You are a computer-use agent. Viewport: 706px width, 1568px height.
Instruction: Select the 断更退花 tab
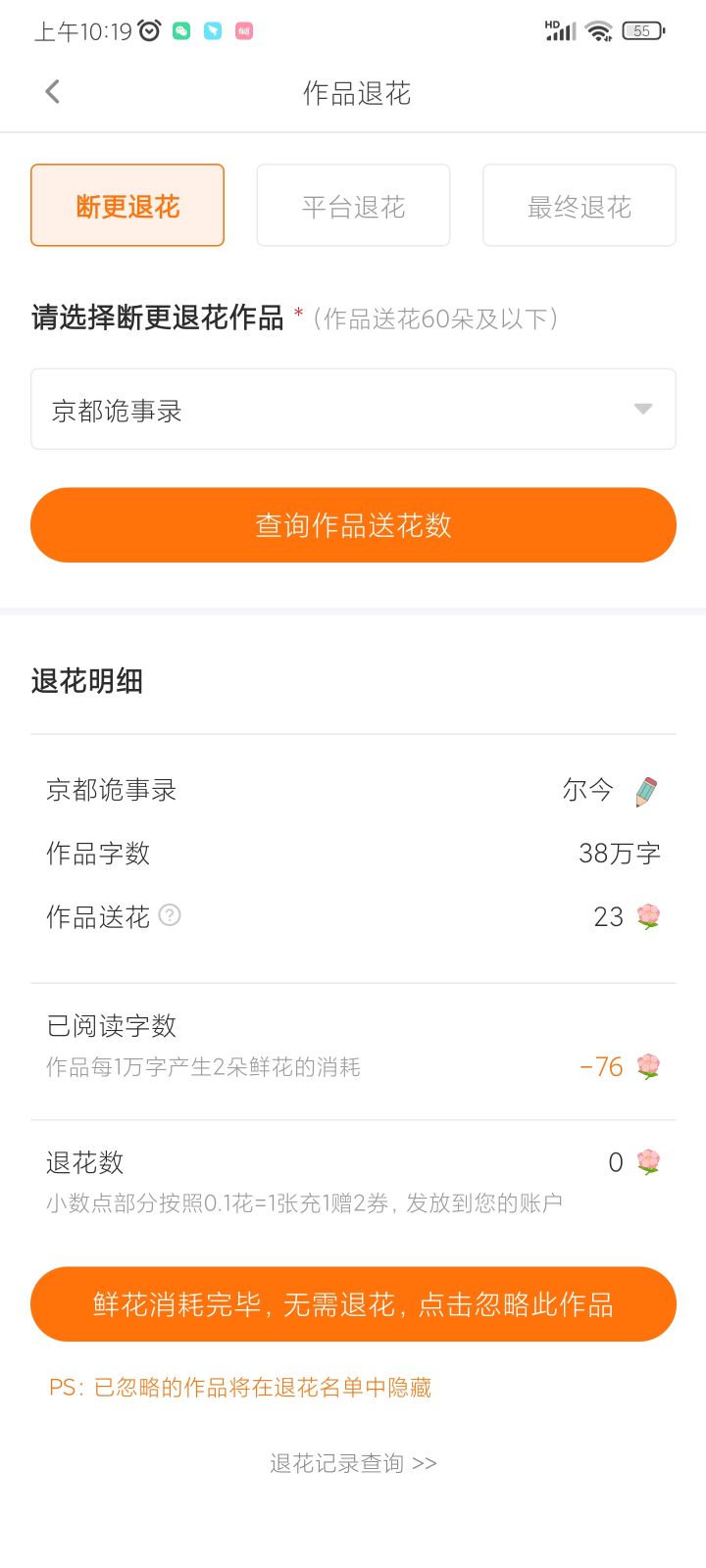(127, 206)
